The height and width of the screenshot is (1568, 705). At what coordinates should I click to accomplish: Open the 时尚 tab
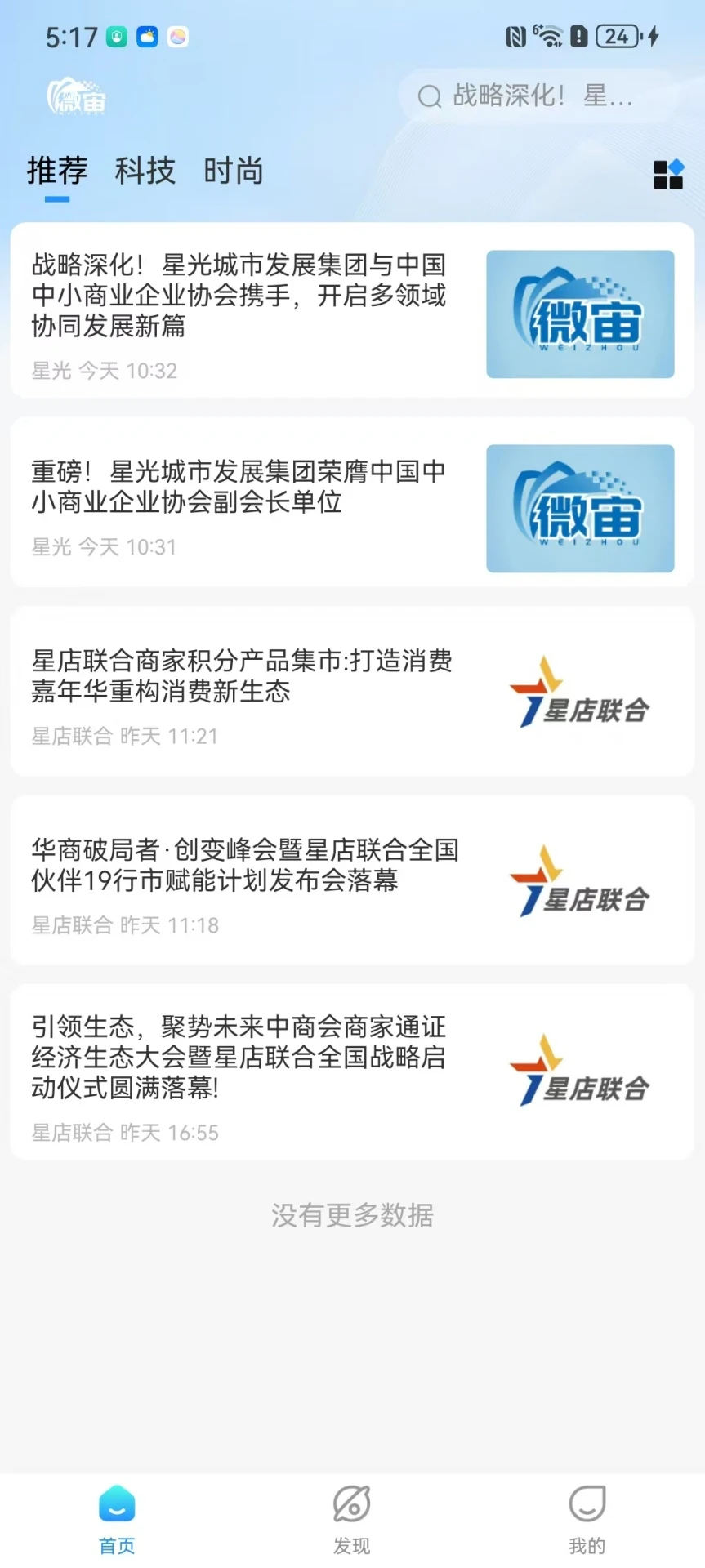coord(233,171)
